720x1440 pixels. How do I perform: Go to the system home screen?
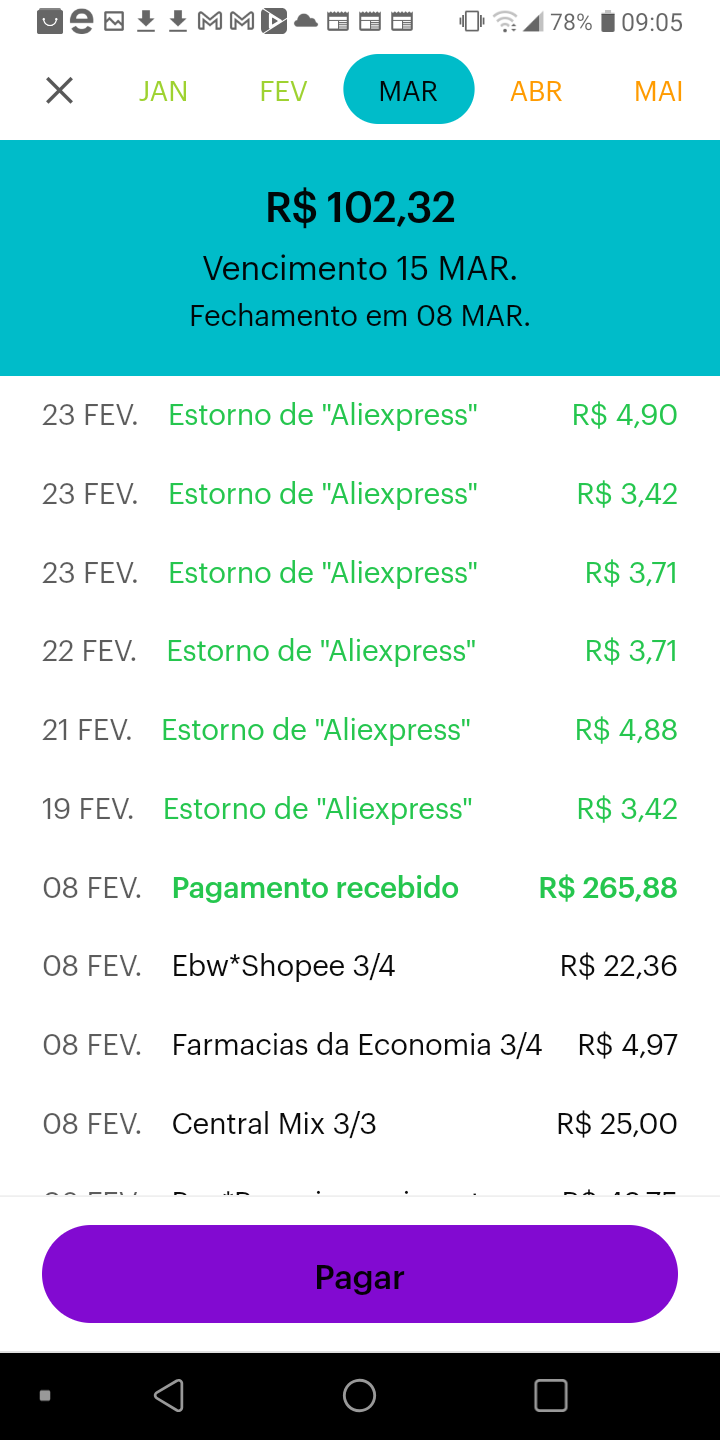pos(359,1395)
